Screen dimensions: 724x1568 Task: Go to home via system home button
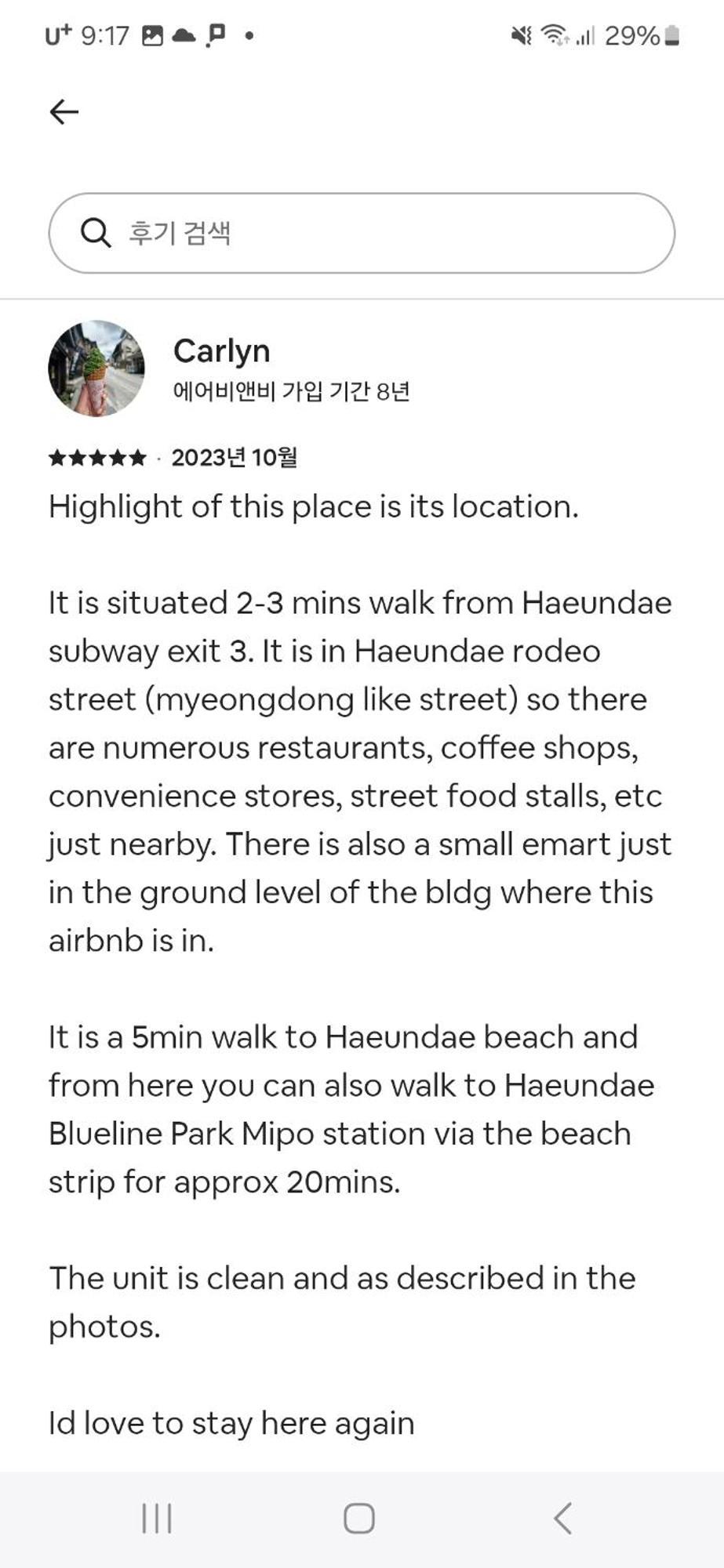(x=359, y=1518)
